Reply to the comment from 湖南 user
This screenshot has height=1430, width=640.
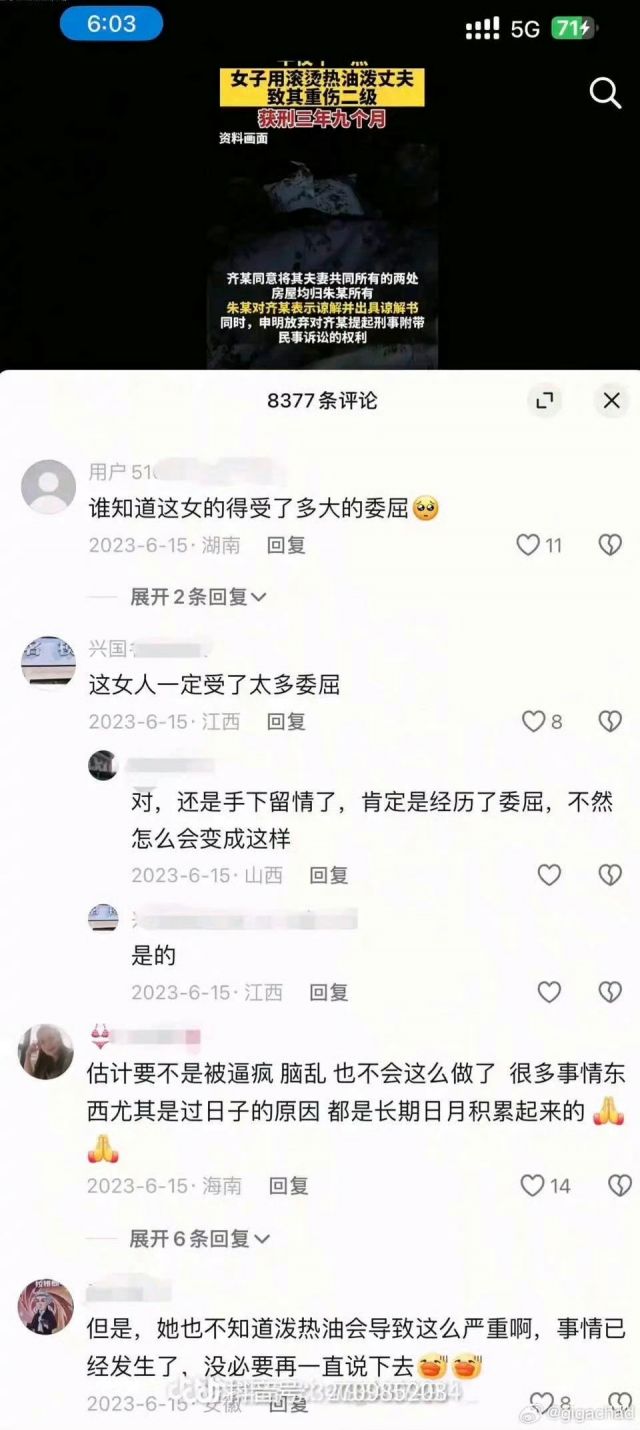click(x=286, y=546)
